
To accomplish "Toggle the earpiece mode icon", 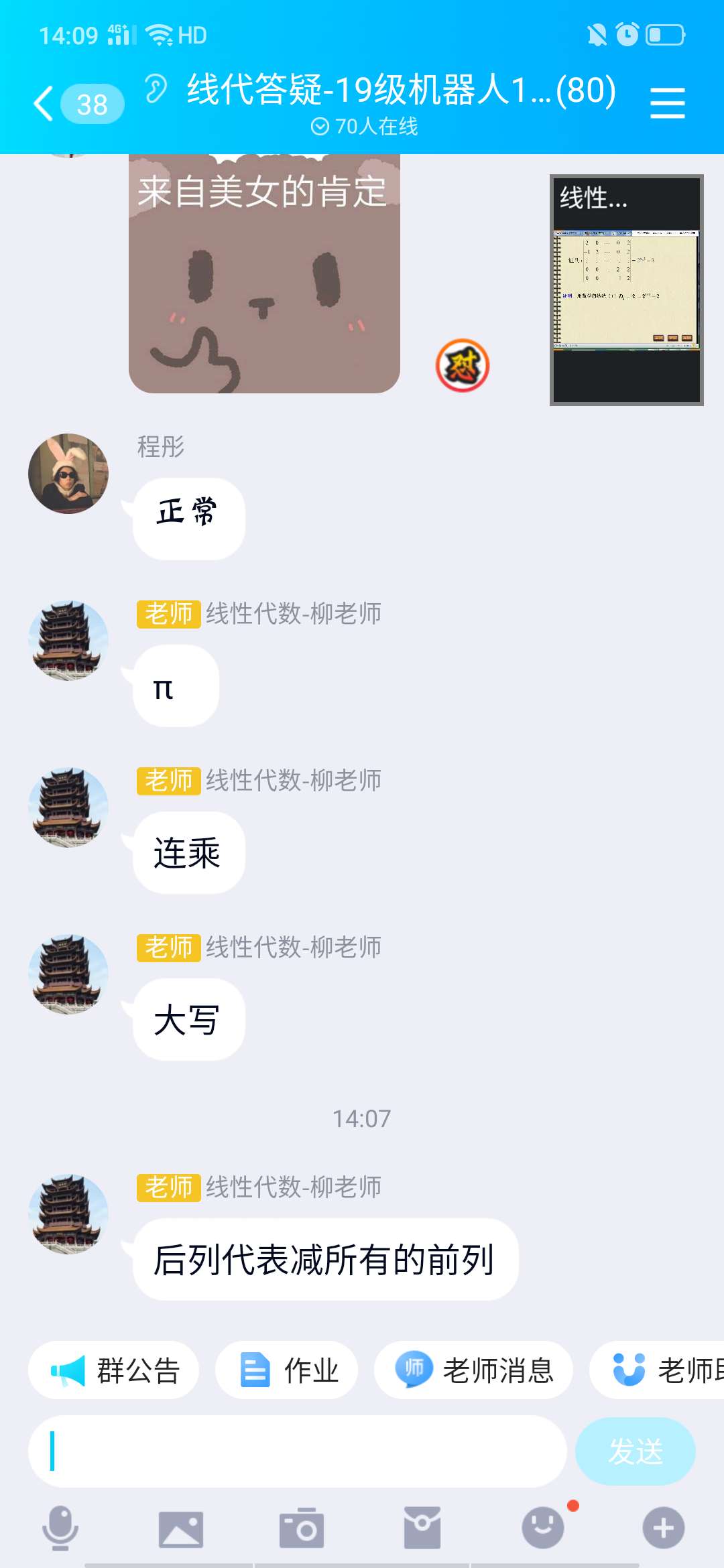I will [156, 88].
